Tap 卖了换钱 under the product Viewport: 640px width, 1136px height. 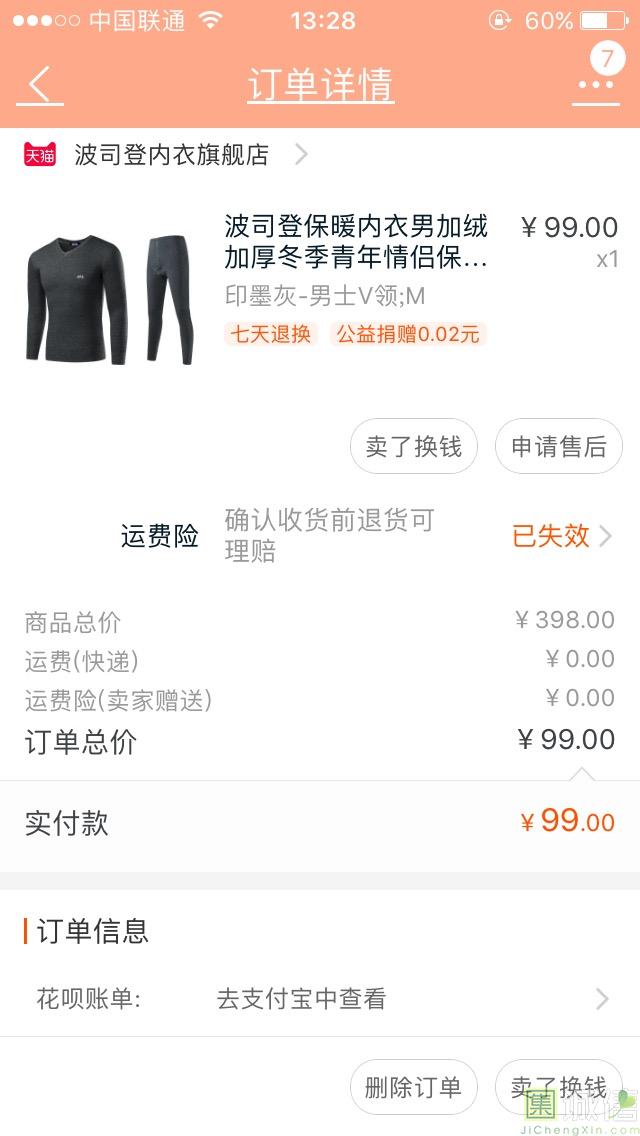(x=414, y=447)
